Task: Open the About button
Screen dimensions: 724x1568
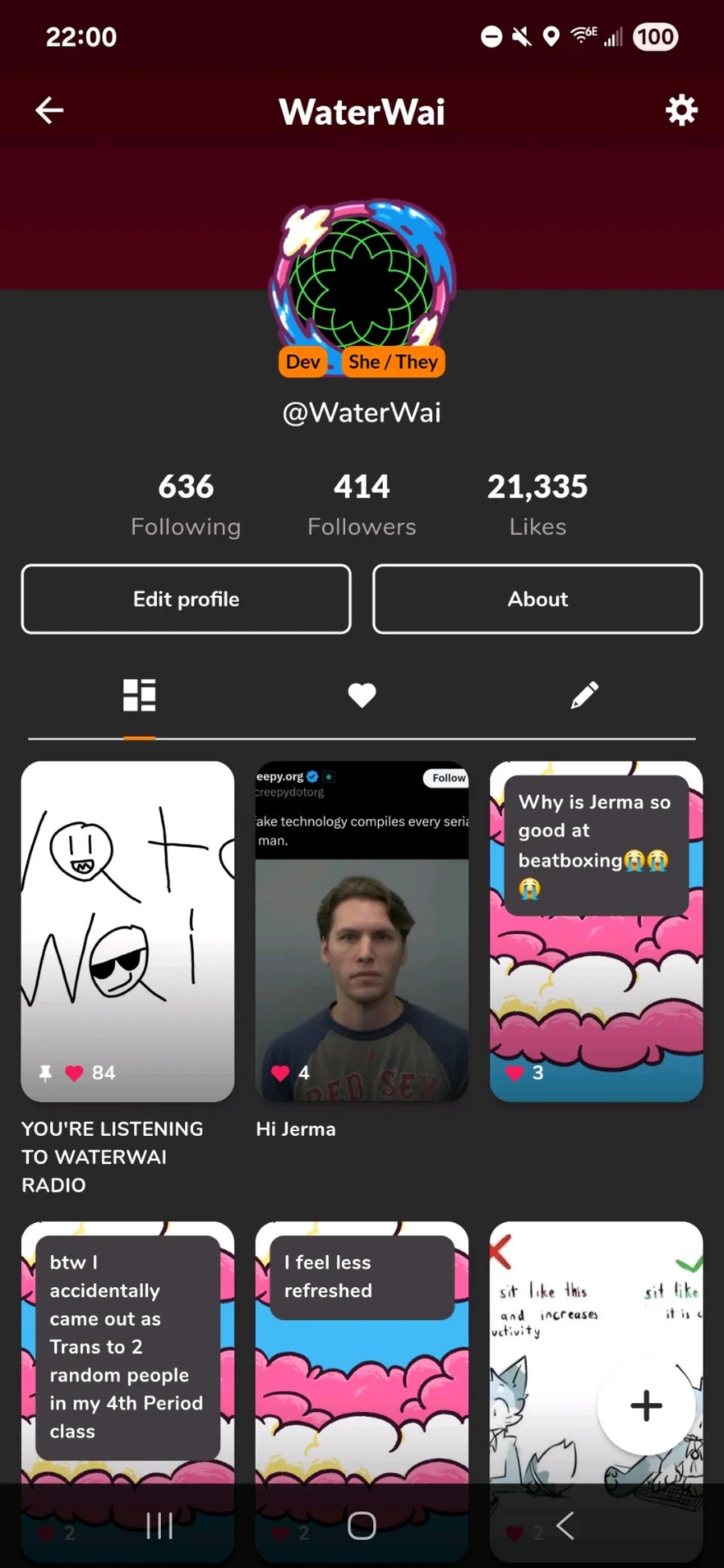Action: click(537, 599)
